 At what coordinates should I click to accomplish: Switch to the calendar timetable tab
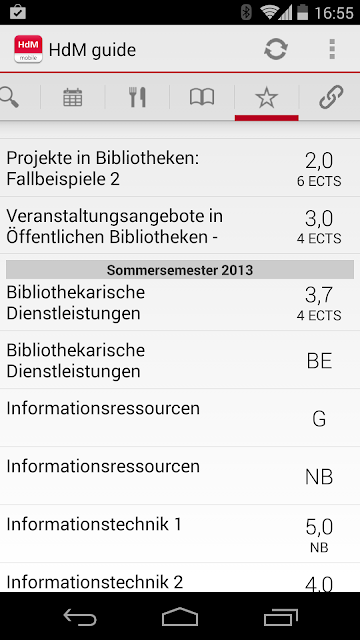pos(73,98)
